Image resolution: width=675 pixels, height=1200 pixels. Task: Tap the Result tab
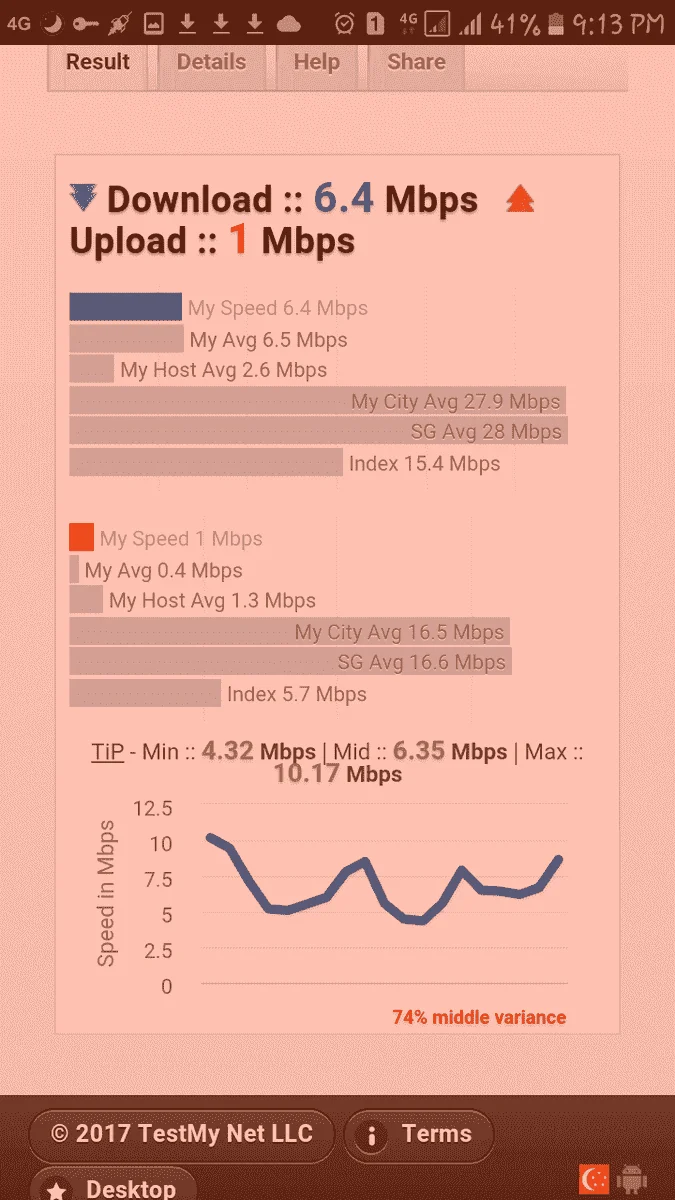pyautogui.click(x=98, y=64)
